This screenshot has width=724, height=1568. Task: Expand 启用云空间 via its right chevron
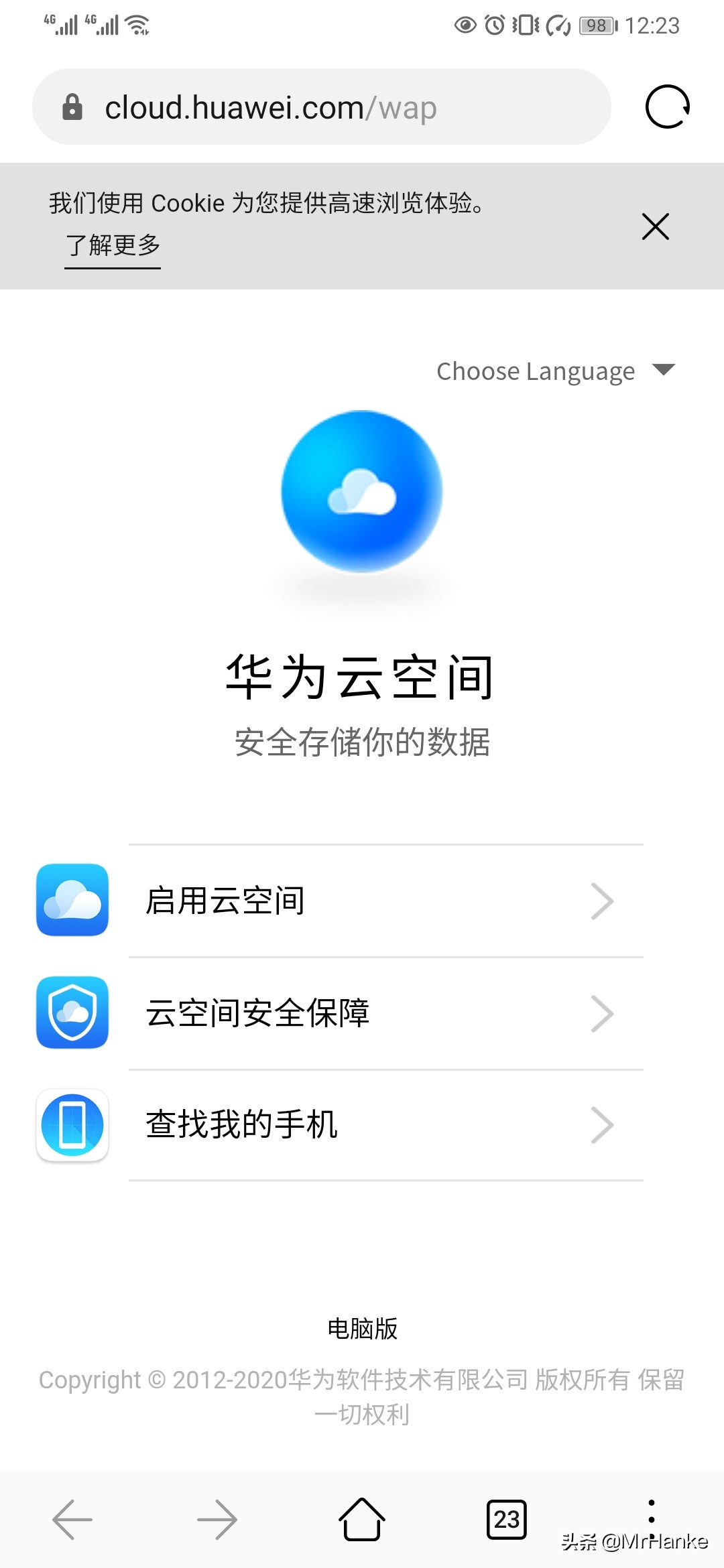click(603, 901)
